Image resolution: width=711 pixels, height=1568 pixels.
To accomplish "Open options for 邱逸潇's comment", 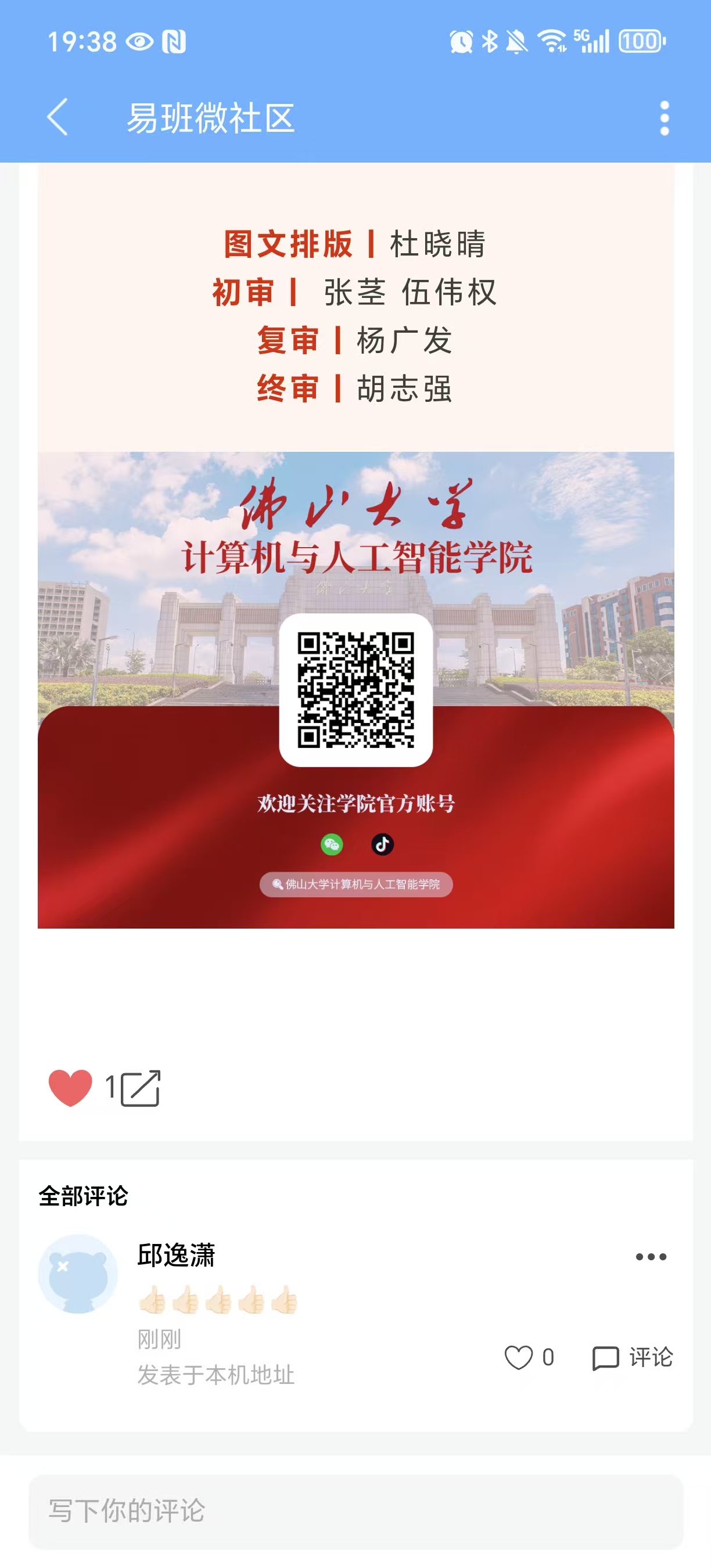I will (651, 1256).
